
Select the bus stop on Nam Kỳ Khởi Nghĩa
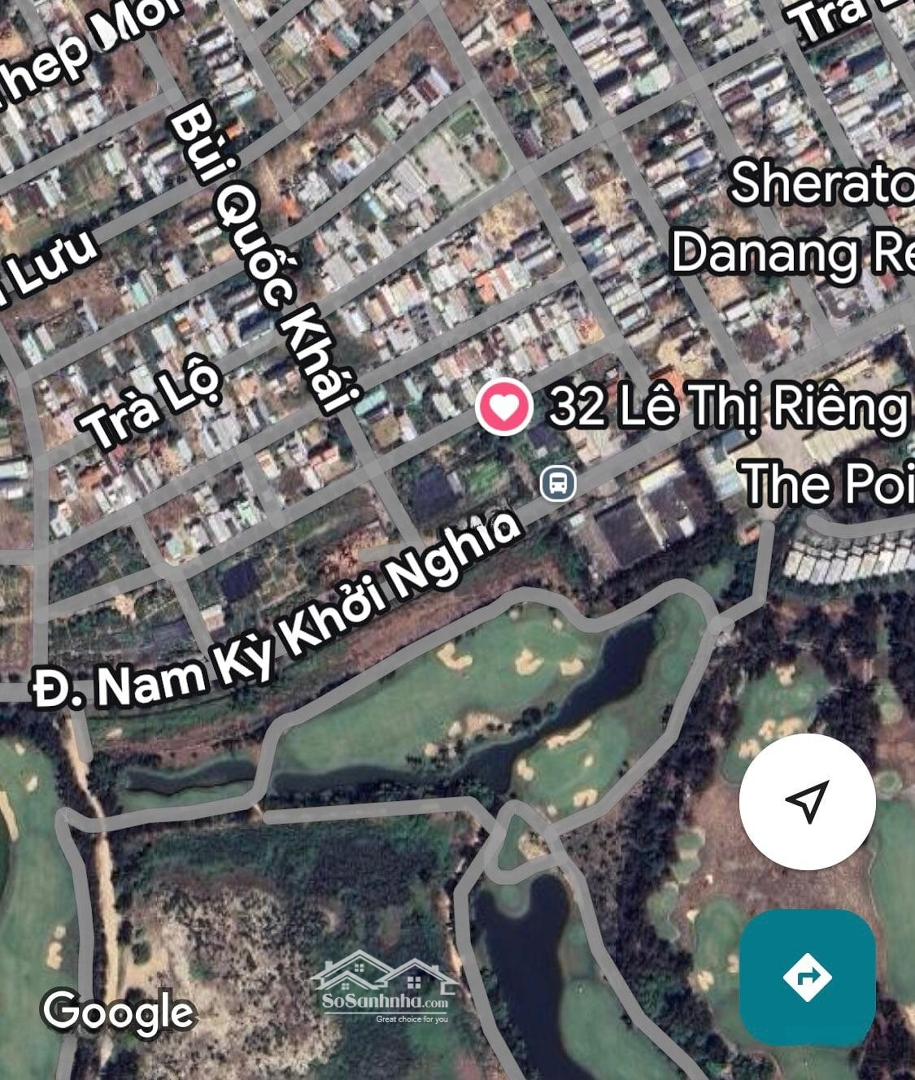pos(558,484)
